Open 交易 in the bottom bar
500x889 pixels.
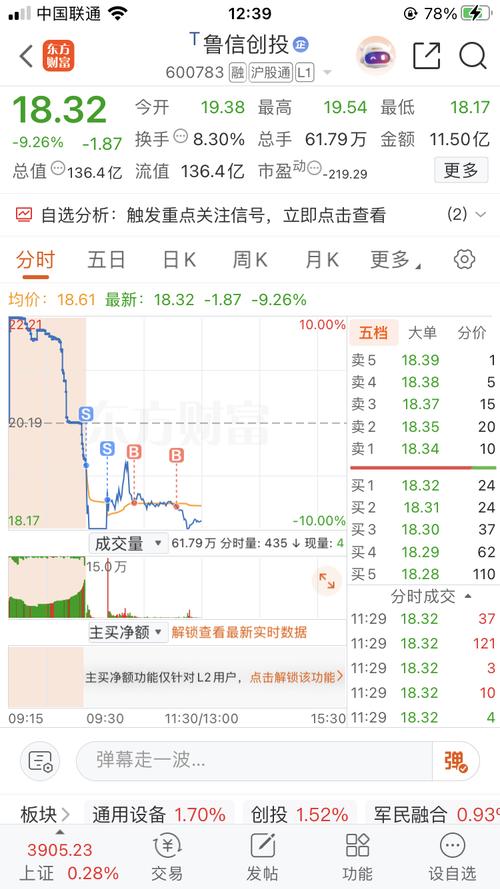coord(167,856)
